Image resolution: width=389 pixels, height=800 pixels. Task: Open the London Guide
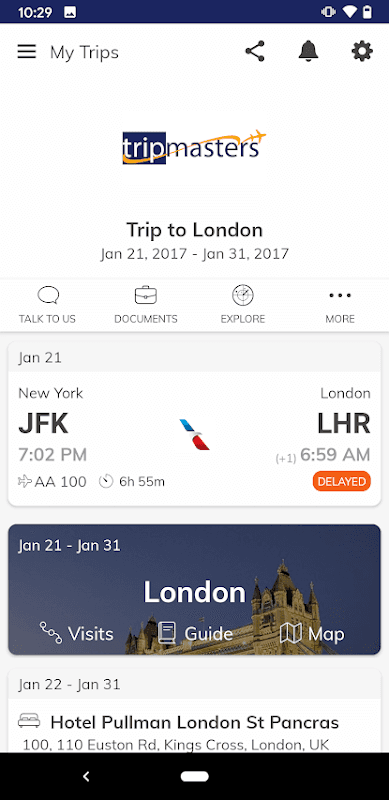tap(195, 634)
